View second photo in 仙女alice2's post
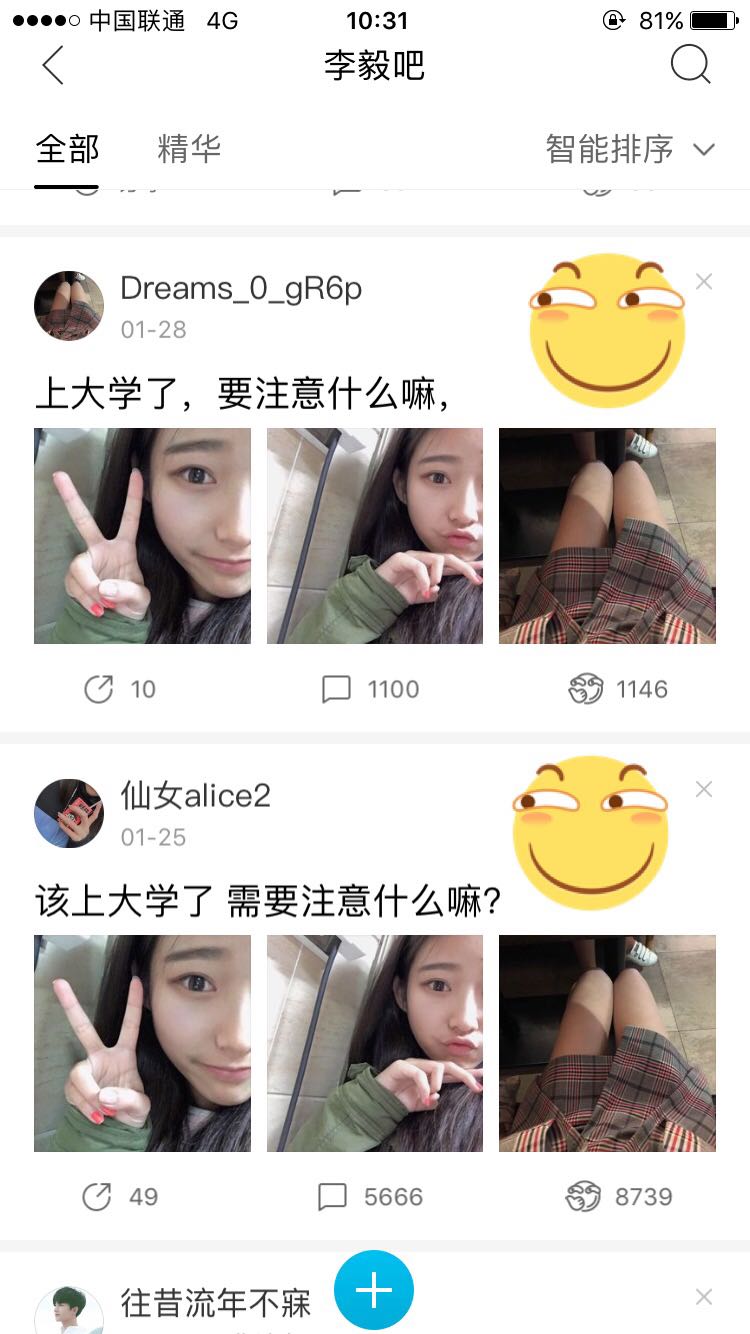This screenshot has height=1334, width=750. tap(375, 1043)
